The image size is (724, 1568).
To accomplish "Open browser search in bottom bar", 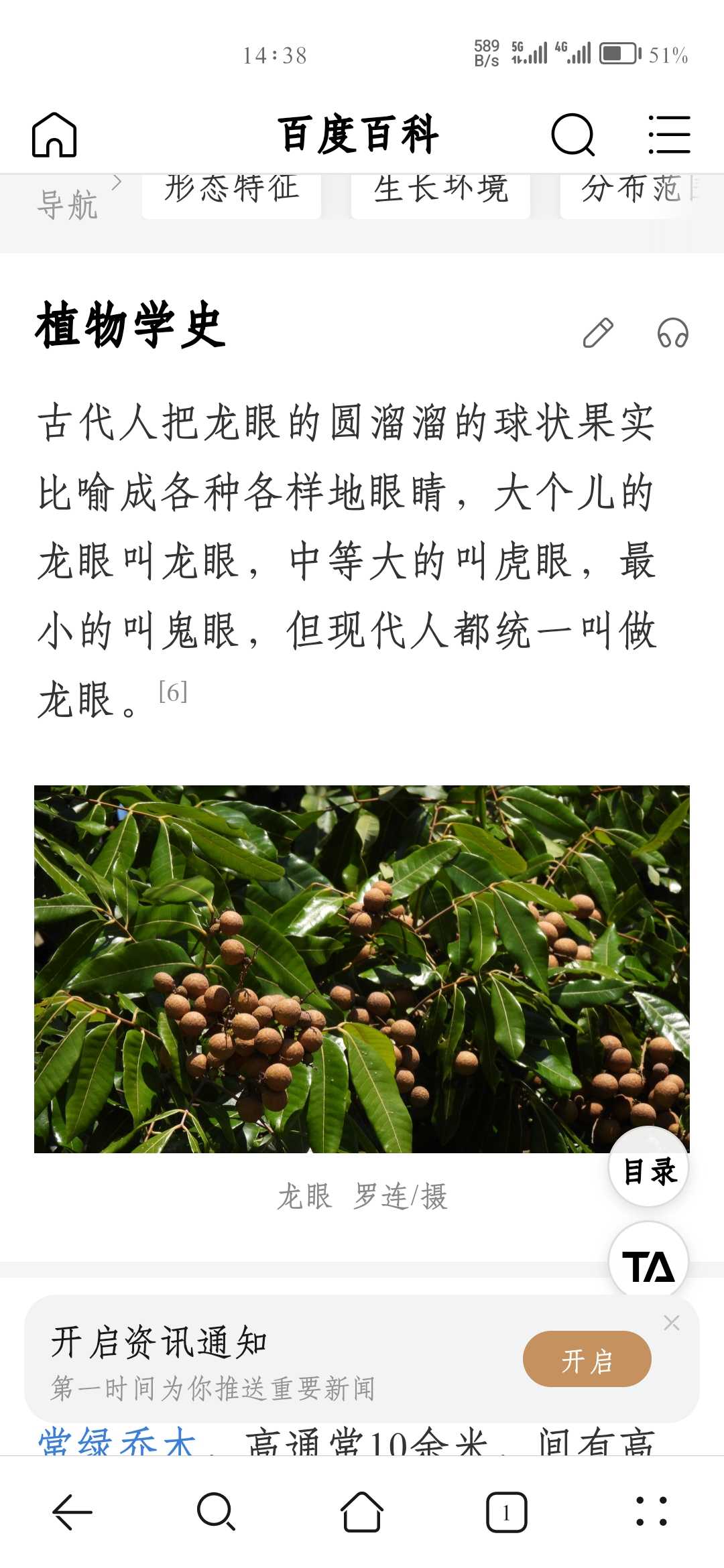I will click(x=217, y=1512).
